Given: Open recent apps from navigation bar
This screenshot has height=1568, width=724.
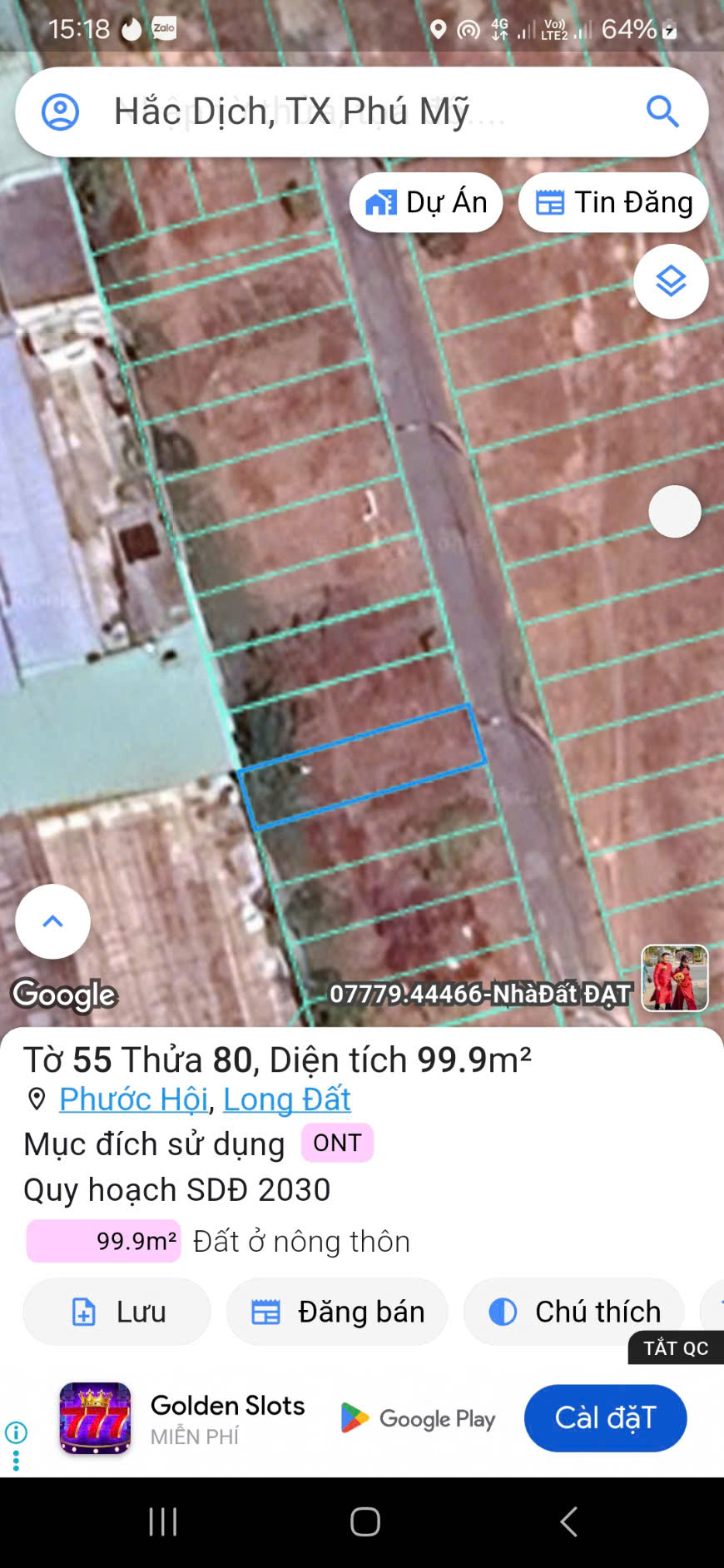Looking at the screenshot, I should click(163, 1521).
